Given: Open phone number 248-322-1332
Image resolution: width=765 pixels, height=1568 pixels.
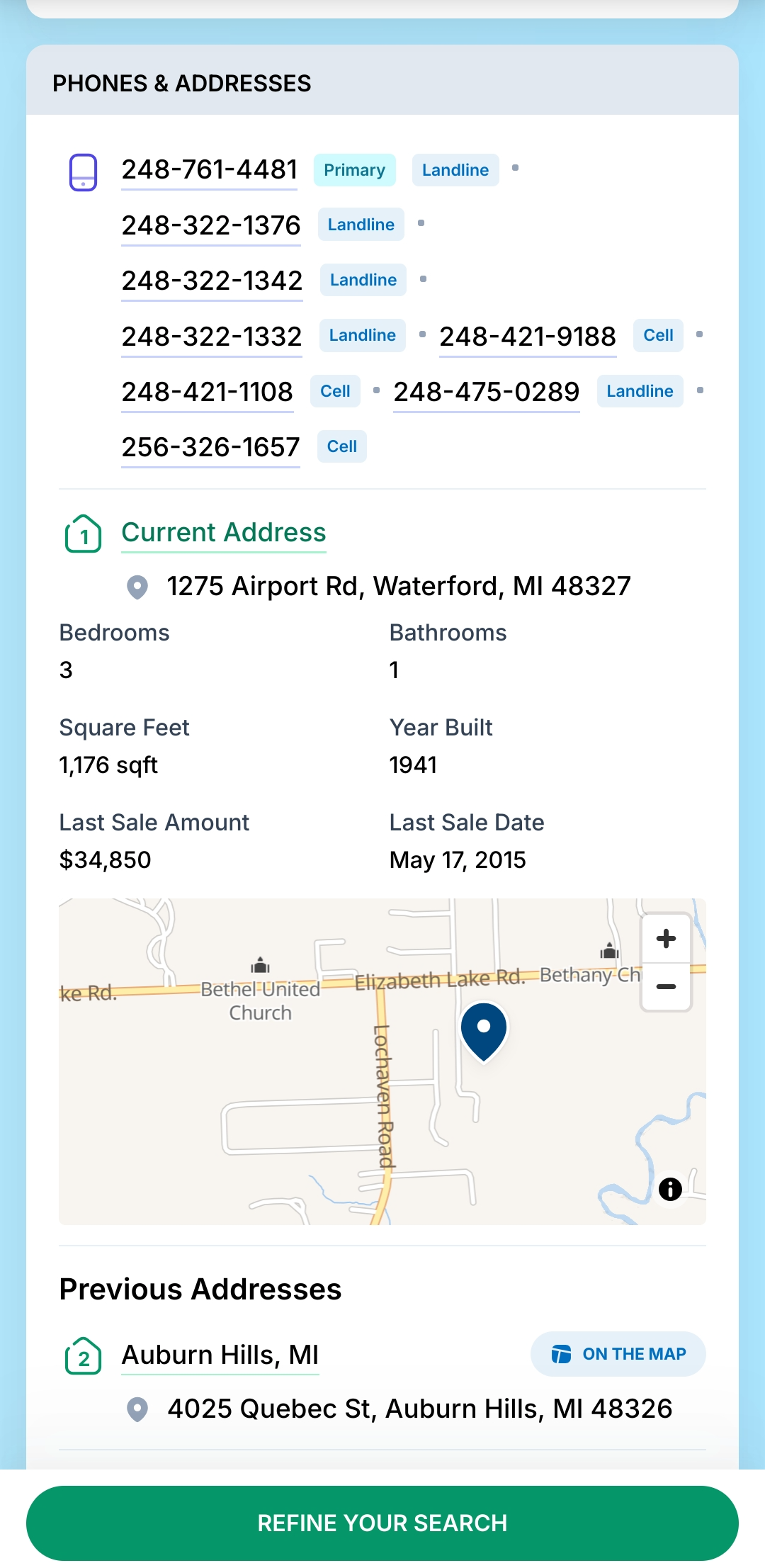Looking at the screenshot, I should click(x=212, y=337).
